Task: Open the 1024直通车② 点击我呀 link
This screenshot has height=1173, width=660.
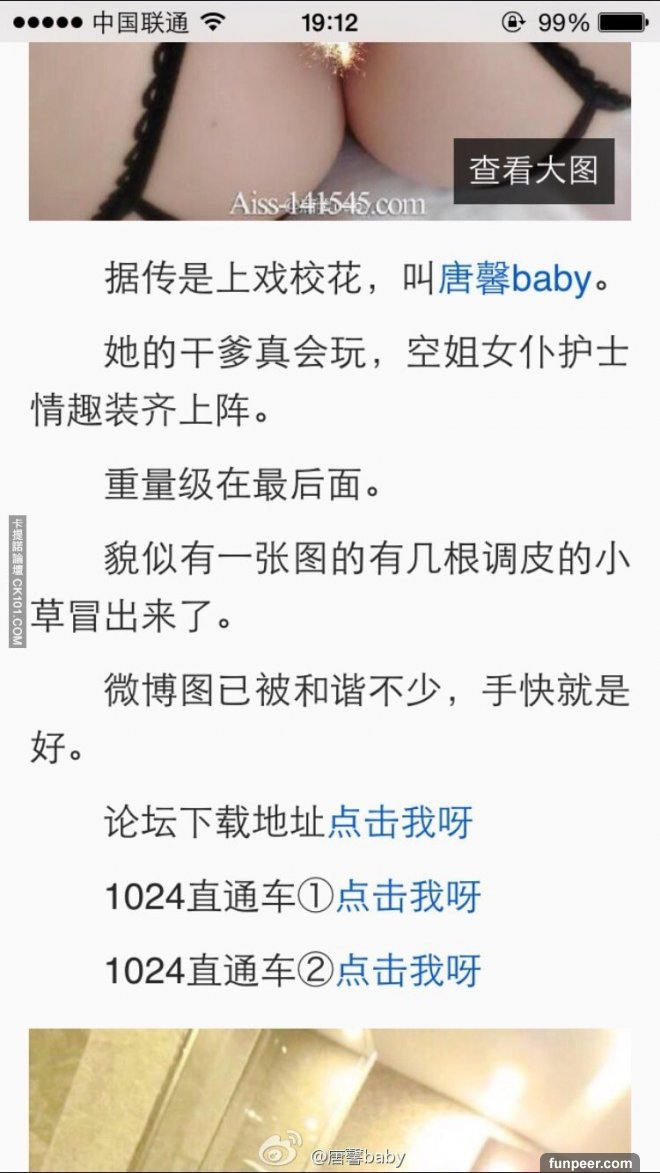Action: [x=408, y=970]
